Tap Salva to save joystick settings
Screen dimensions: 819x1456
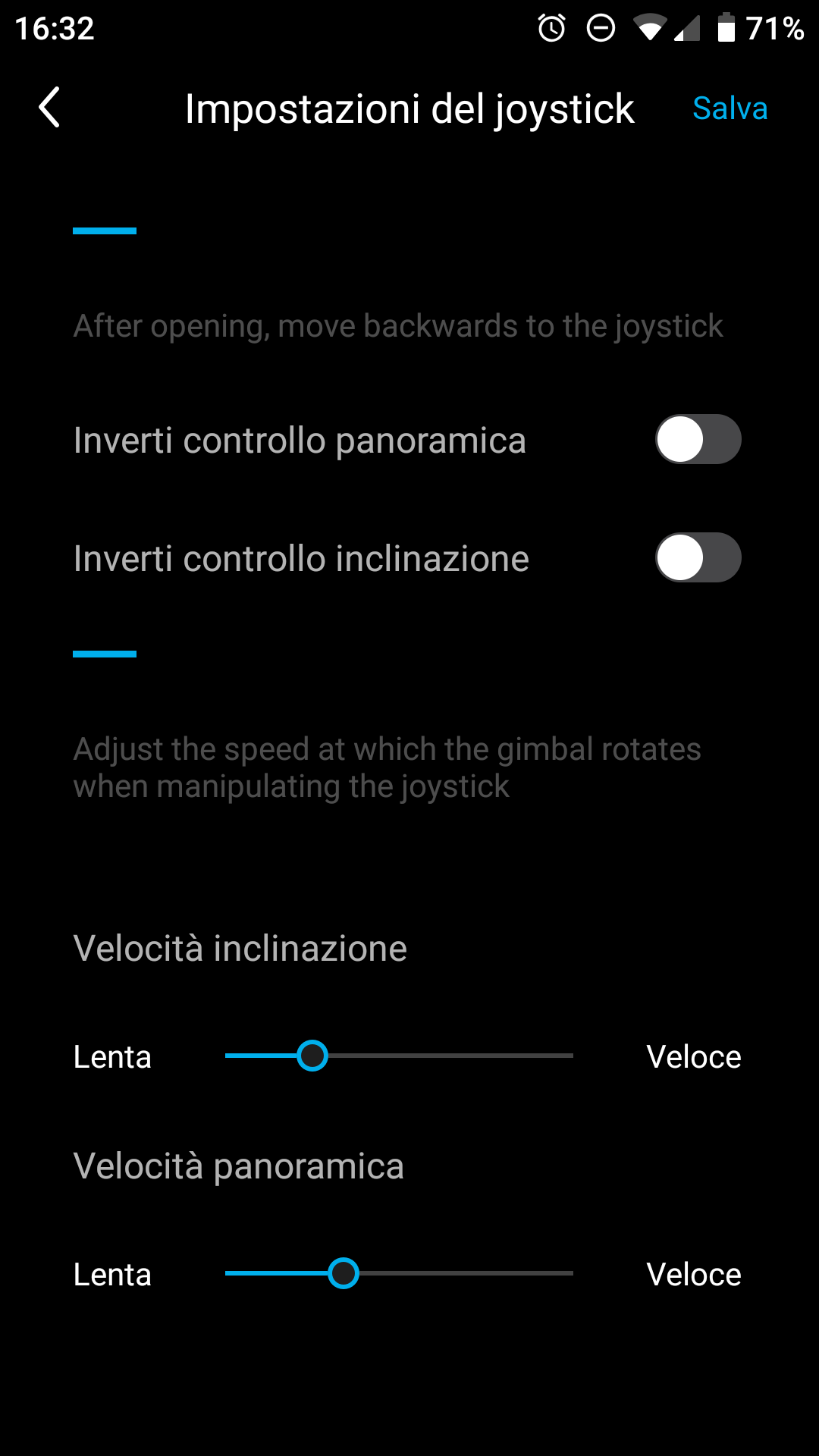click(730, 108)
